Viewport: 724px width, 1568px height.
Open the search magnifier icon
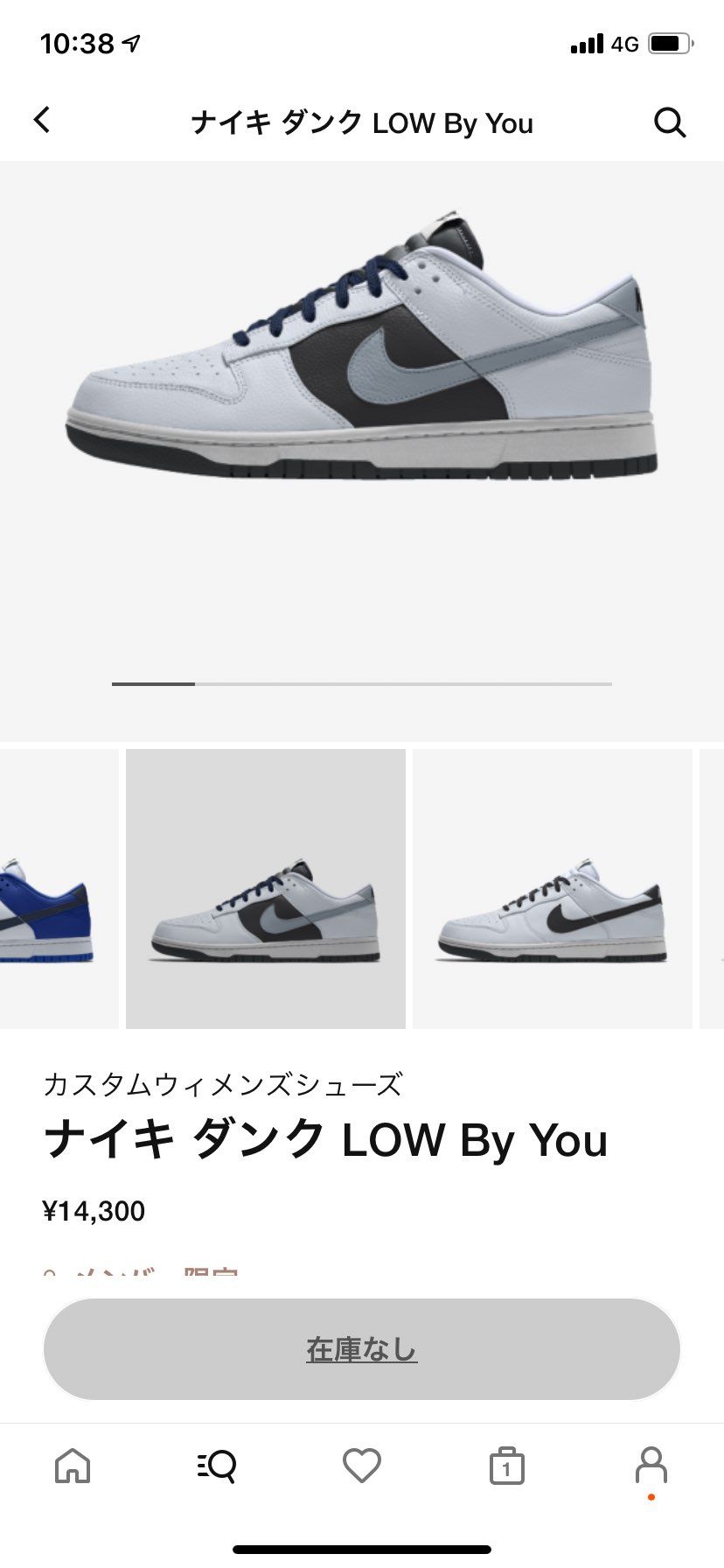click(670, 122)
